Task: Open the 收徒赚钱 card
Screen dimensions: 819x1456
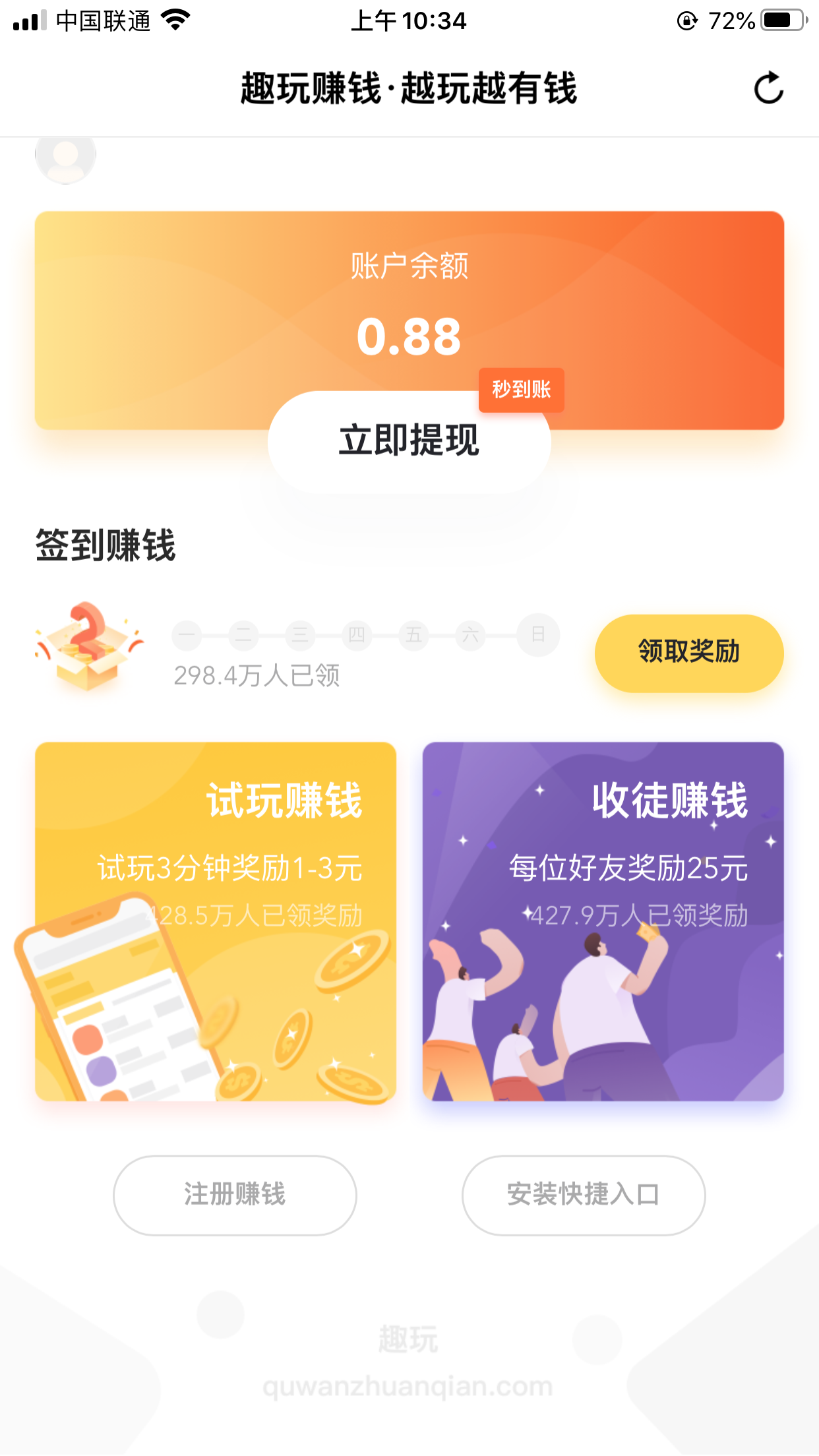Action: coord(603,921)
